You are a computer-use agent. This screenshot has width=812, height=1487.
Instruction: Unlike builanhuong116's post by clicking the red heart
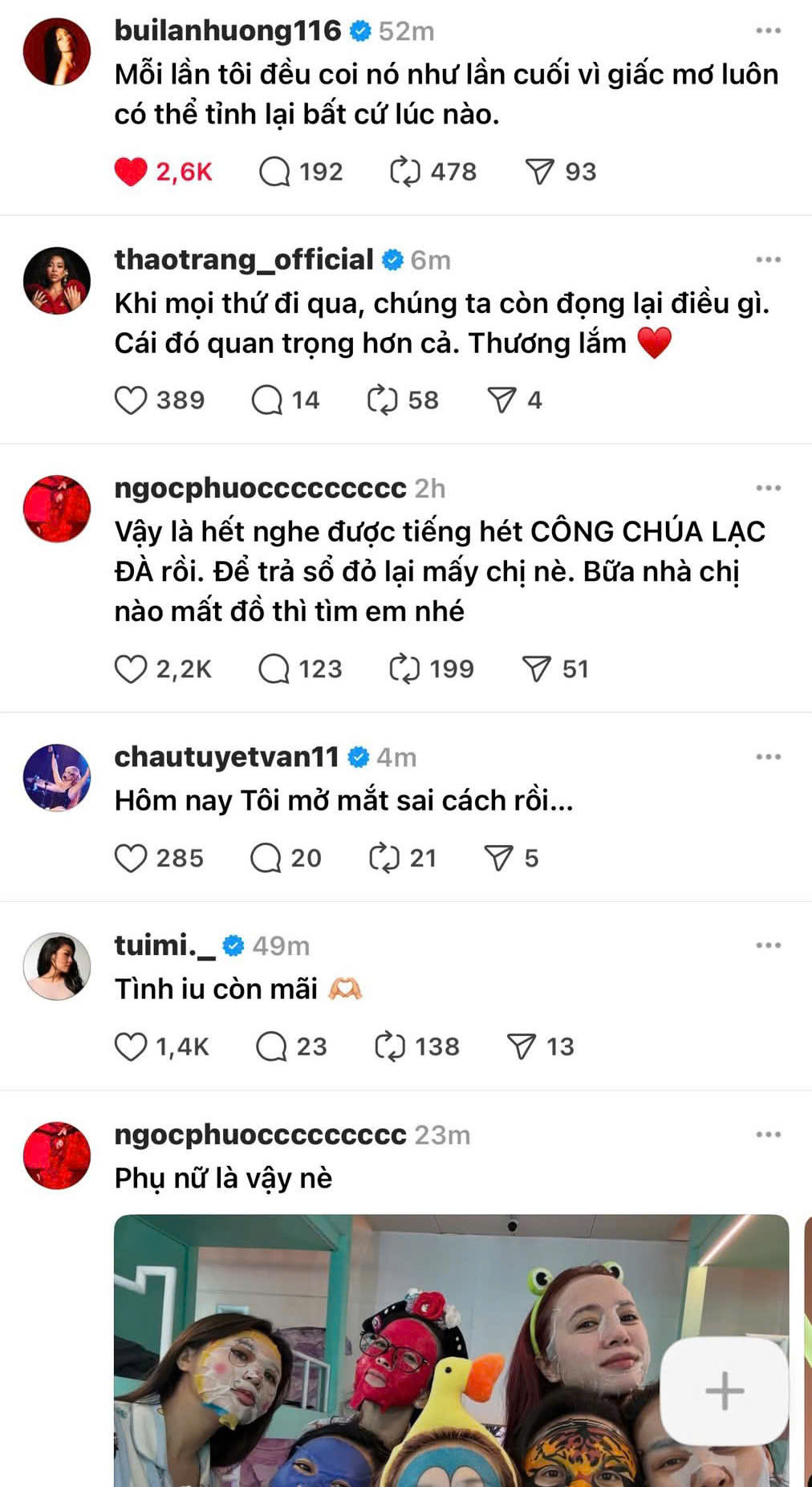coord(131,169)
